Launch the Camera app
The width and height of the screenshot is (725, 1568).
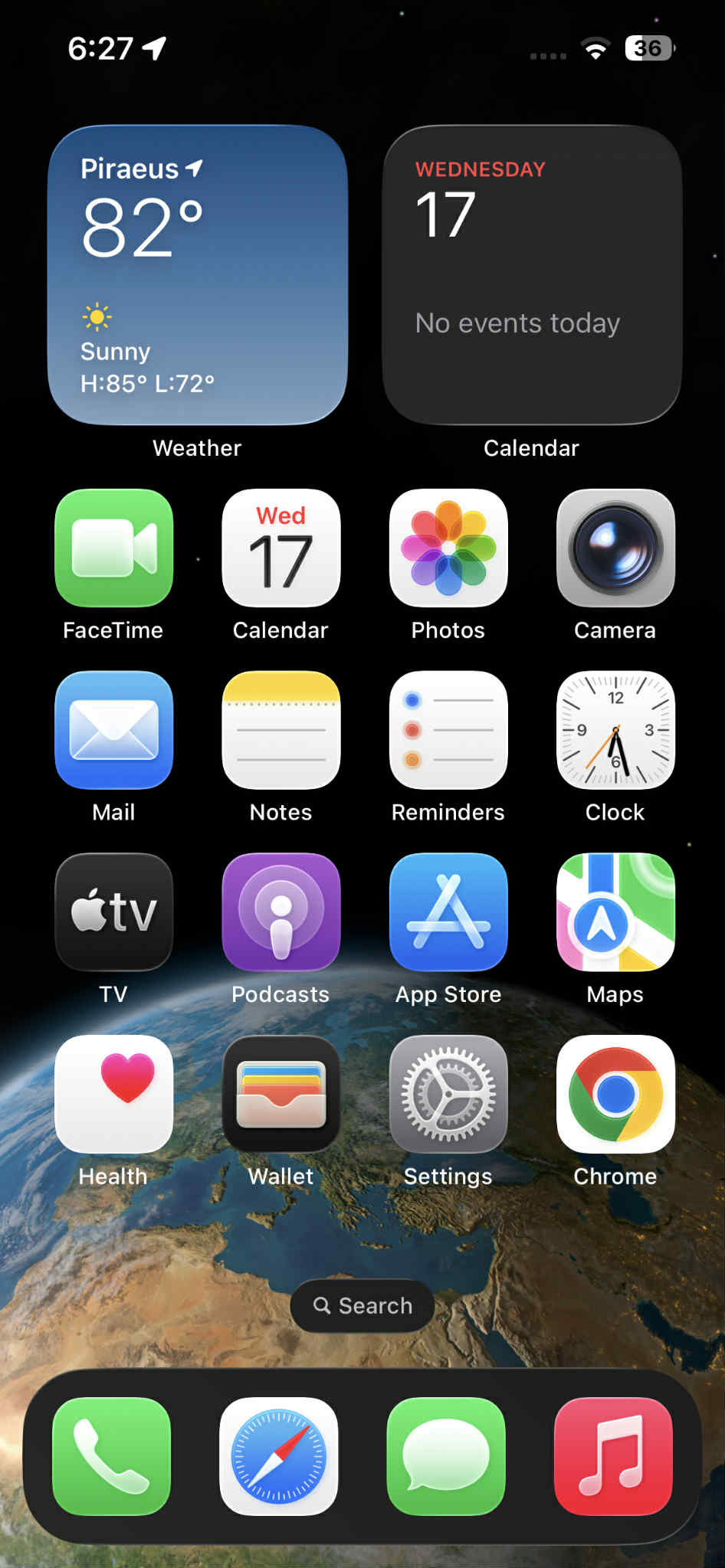(x=615, y=548)
